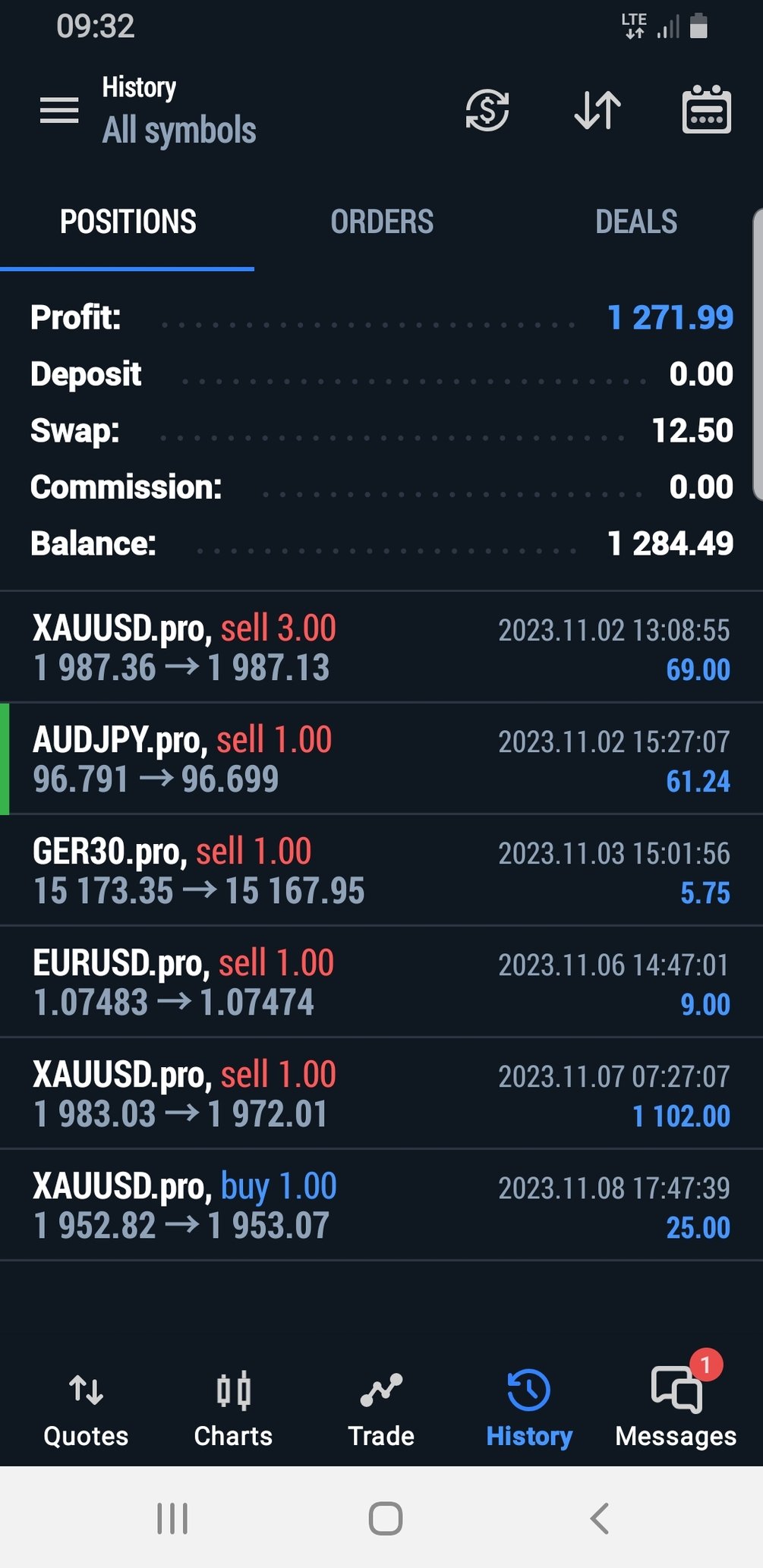Open the XAUUSD.pro buy 1.00 position
This screenshot has height=1568, width=763.
tap(381, 1205)
